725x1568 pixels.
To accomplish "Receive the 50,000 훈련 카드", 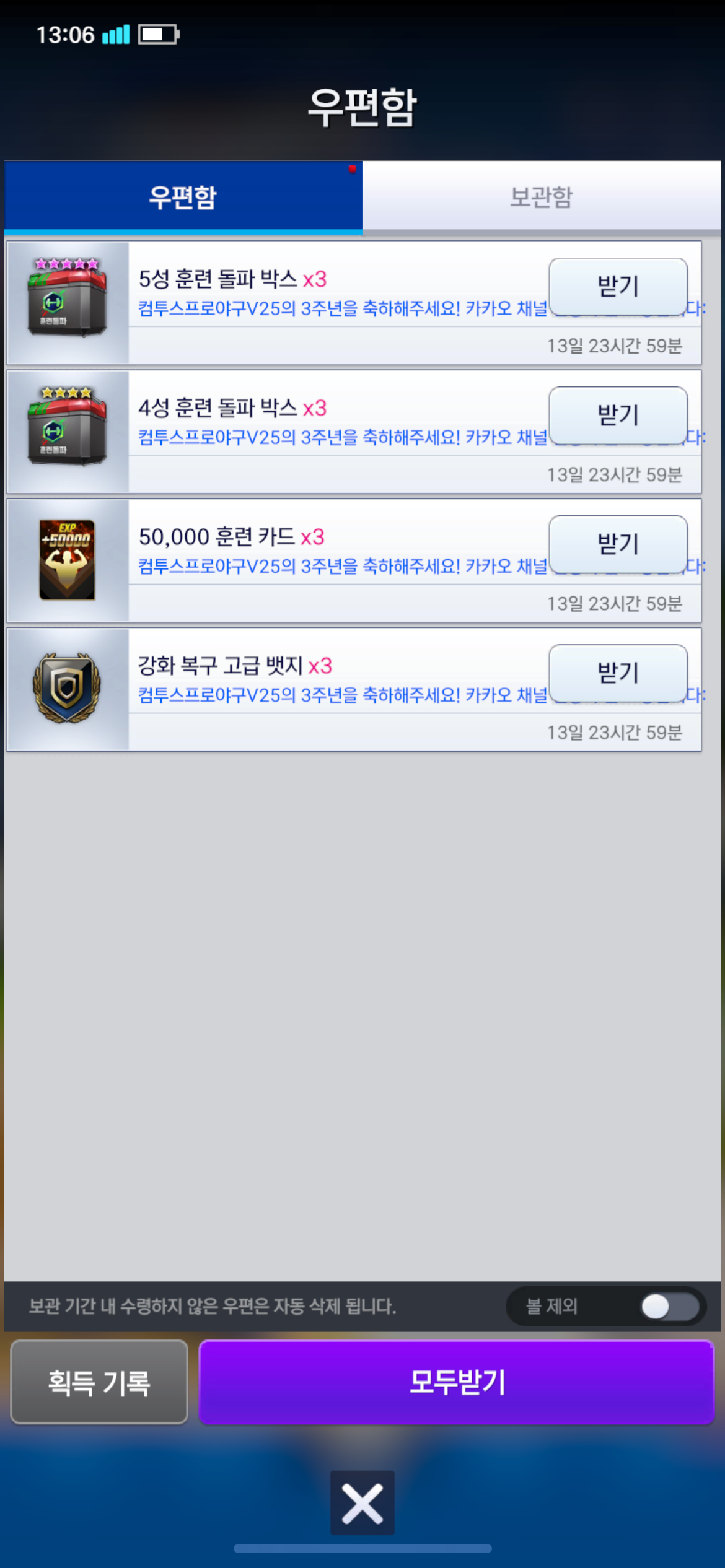I will [x=618, y=544].
